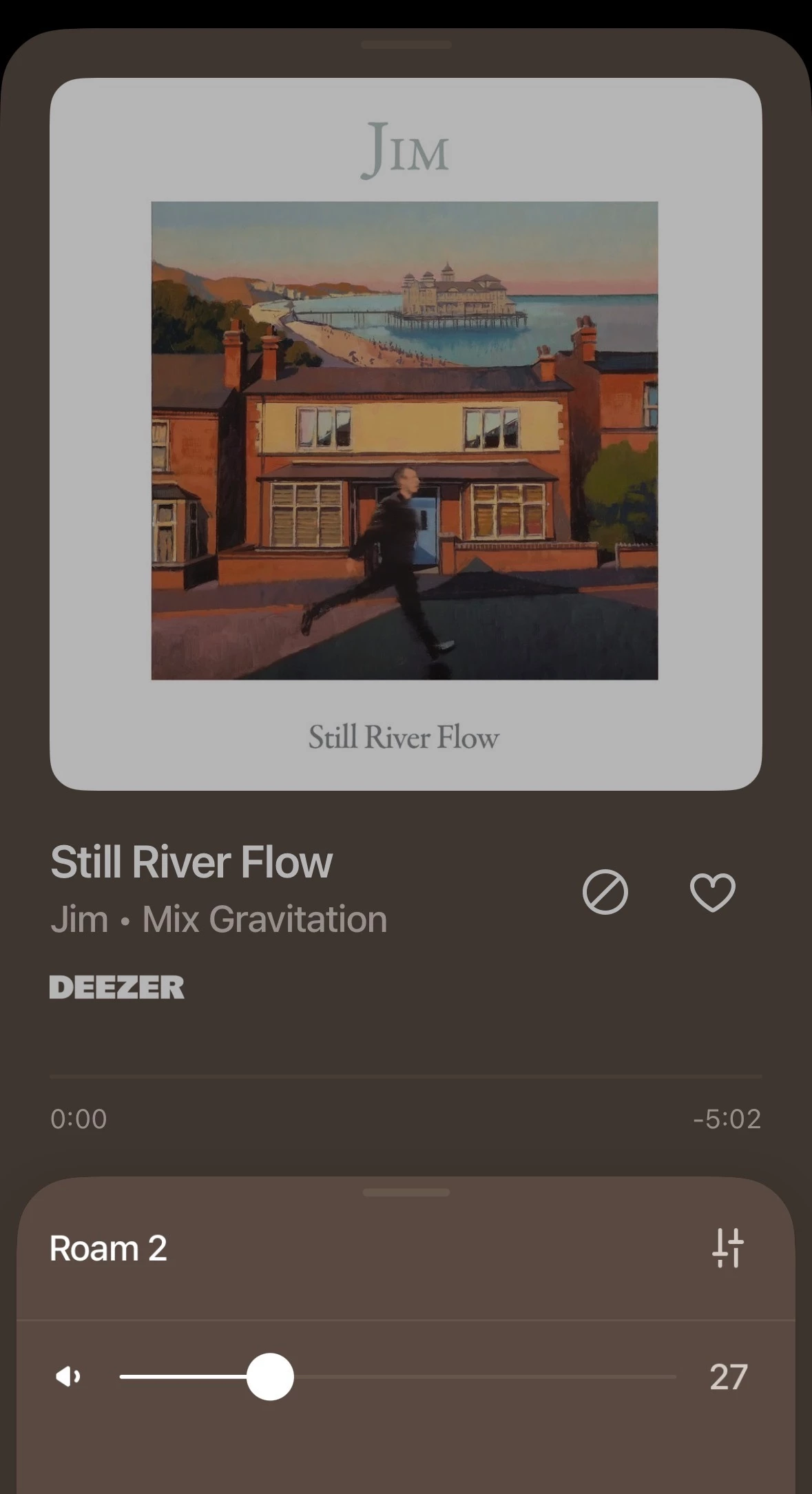Open the Still River Flow album artwork

tap(405, 434)
